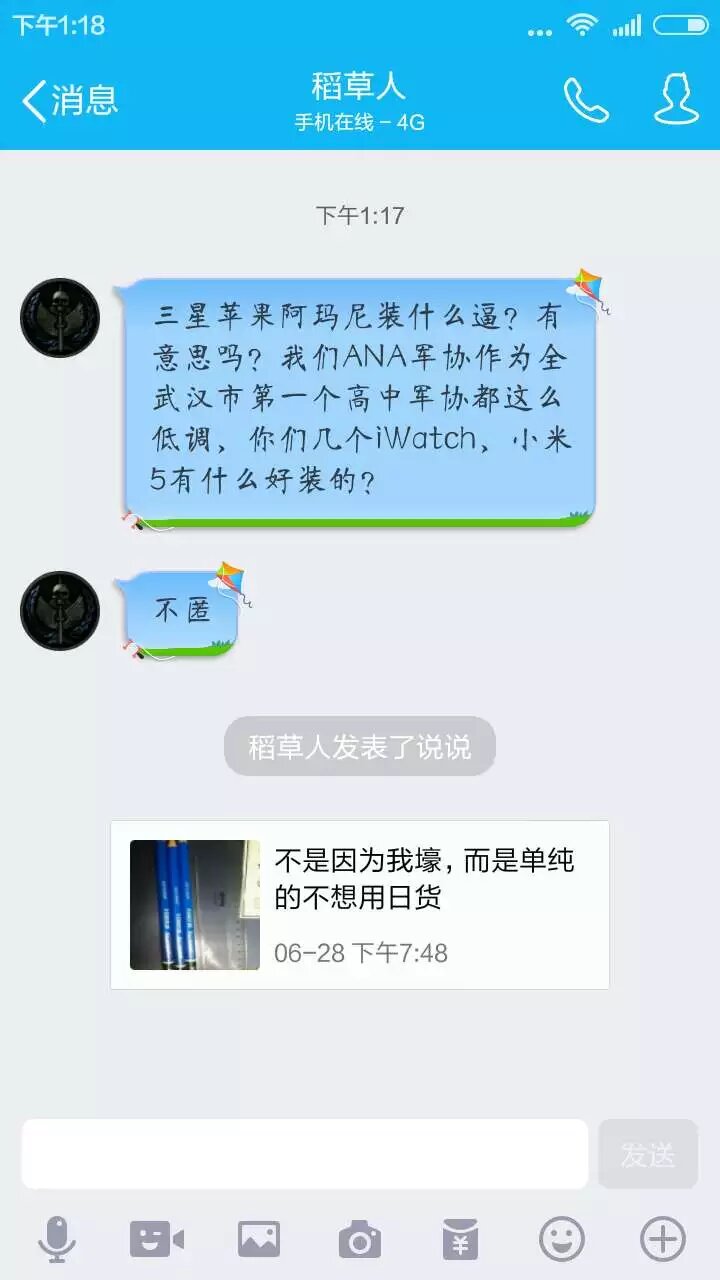This screenshot has height=1280, width=720.
Task: Tap 稻草人's avatar beside the long message
Action: (60, 318)
